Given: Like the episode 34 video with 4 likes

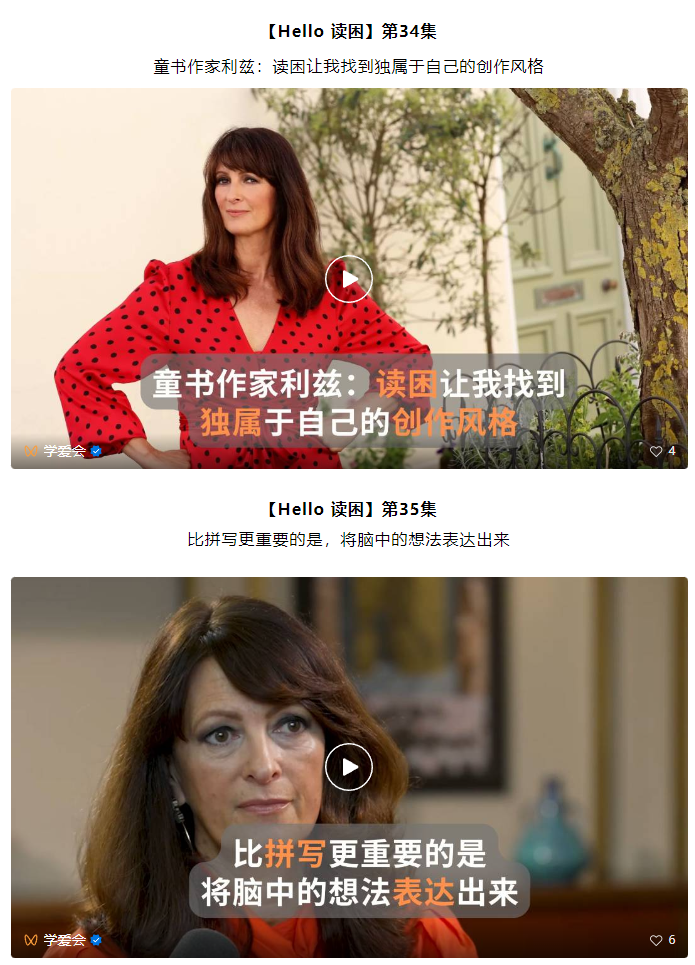Looking at the screenshot, I should click(657, 451).
